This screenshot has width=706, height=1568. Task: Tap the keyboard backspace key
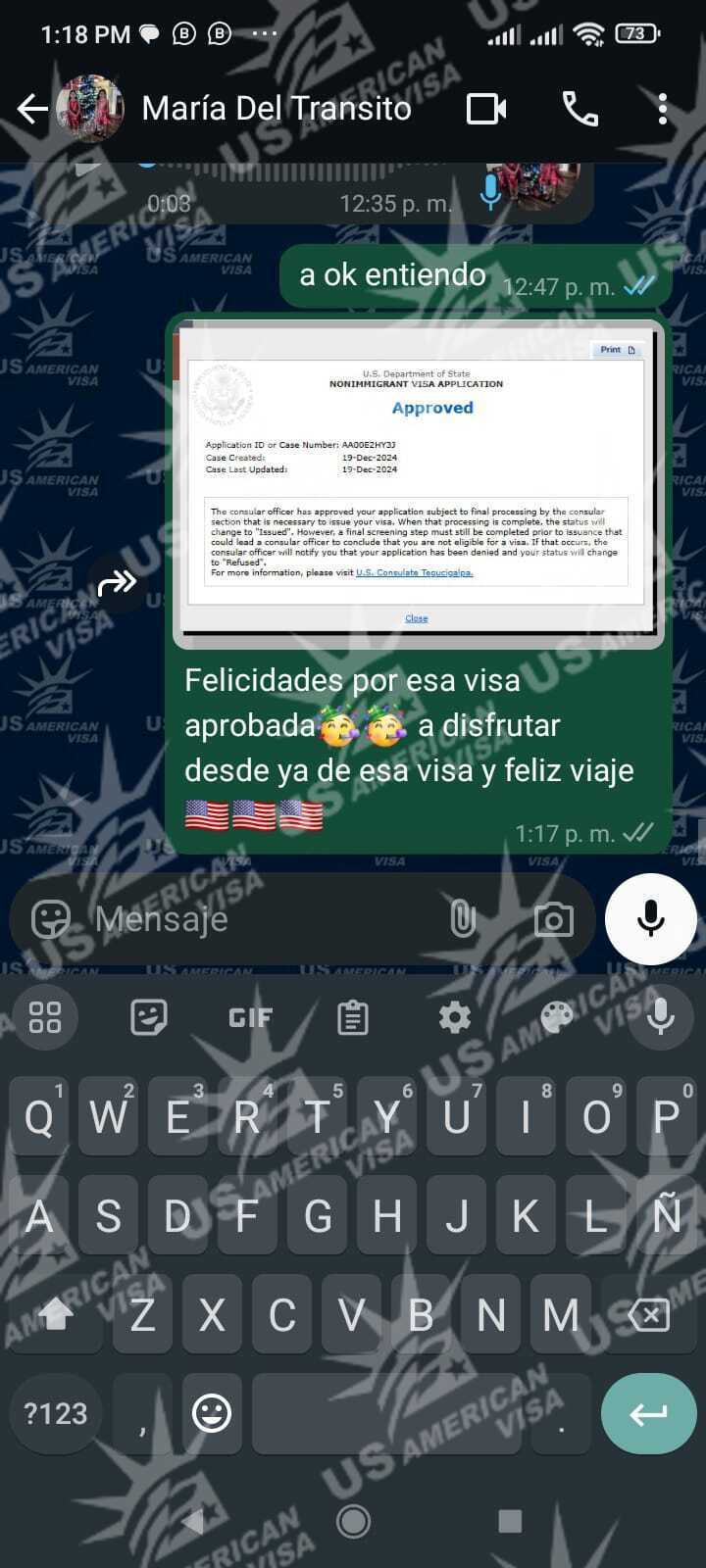(649, 1314)
